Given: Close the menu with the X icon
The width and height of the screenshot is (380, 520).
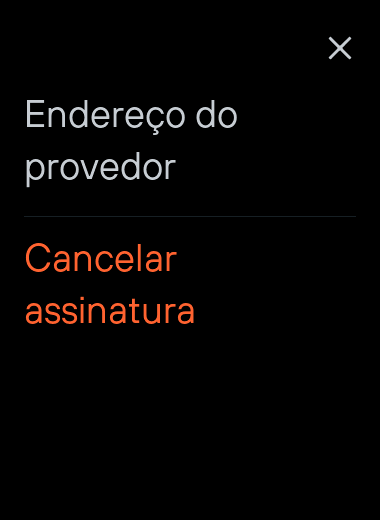Looking at the screenshot, I should (x=340, y=48).
